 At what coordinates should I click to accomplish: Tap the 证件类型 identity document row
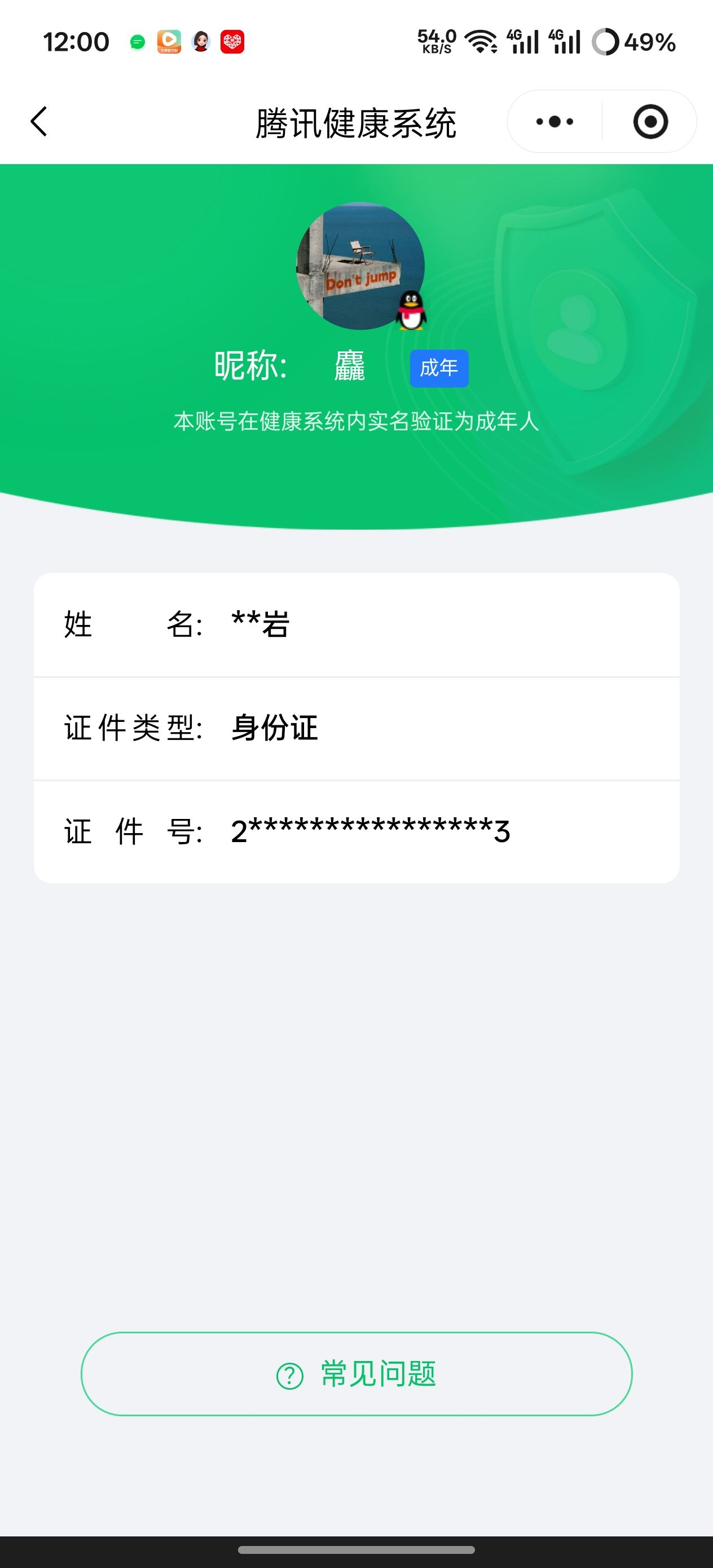(x=356, y=728)
